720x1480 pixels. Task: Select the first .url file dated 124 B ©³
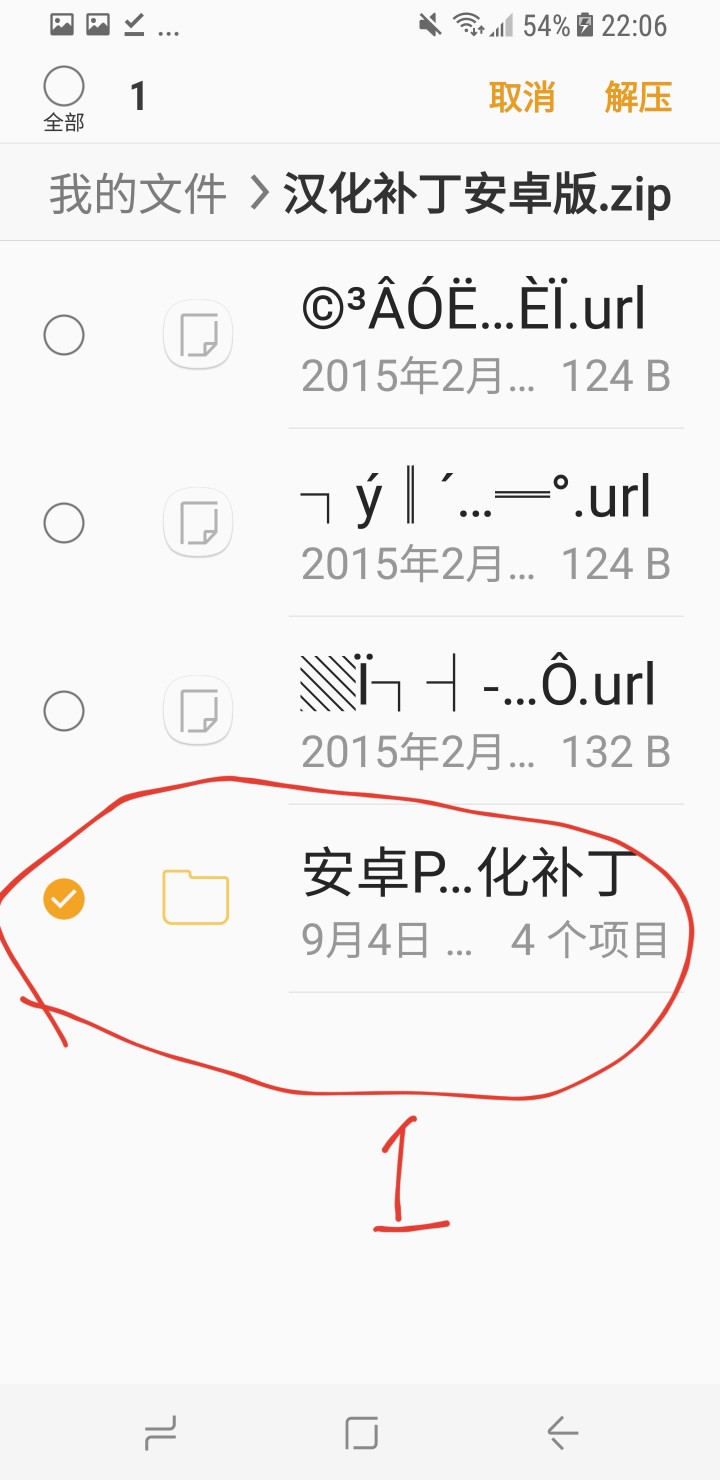(x=64, y=335)
